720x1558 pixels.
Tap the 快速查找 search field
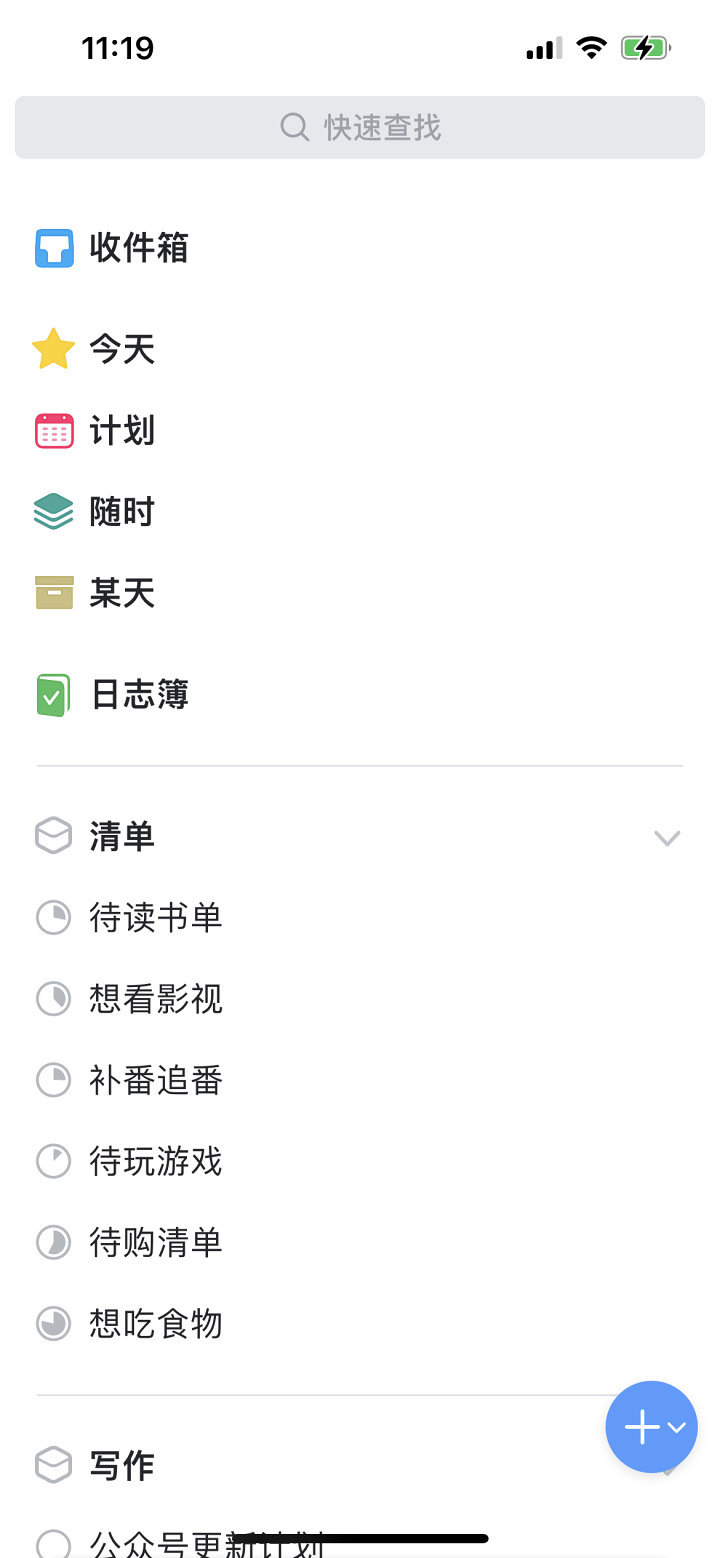(x=360, y=127)
